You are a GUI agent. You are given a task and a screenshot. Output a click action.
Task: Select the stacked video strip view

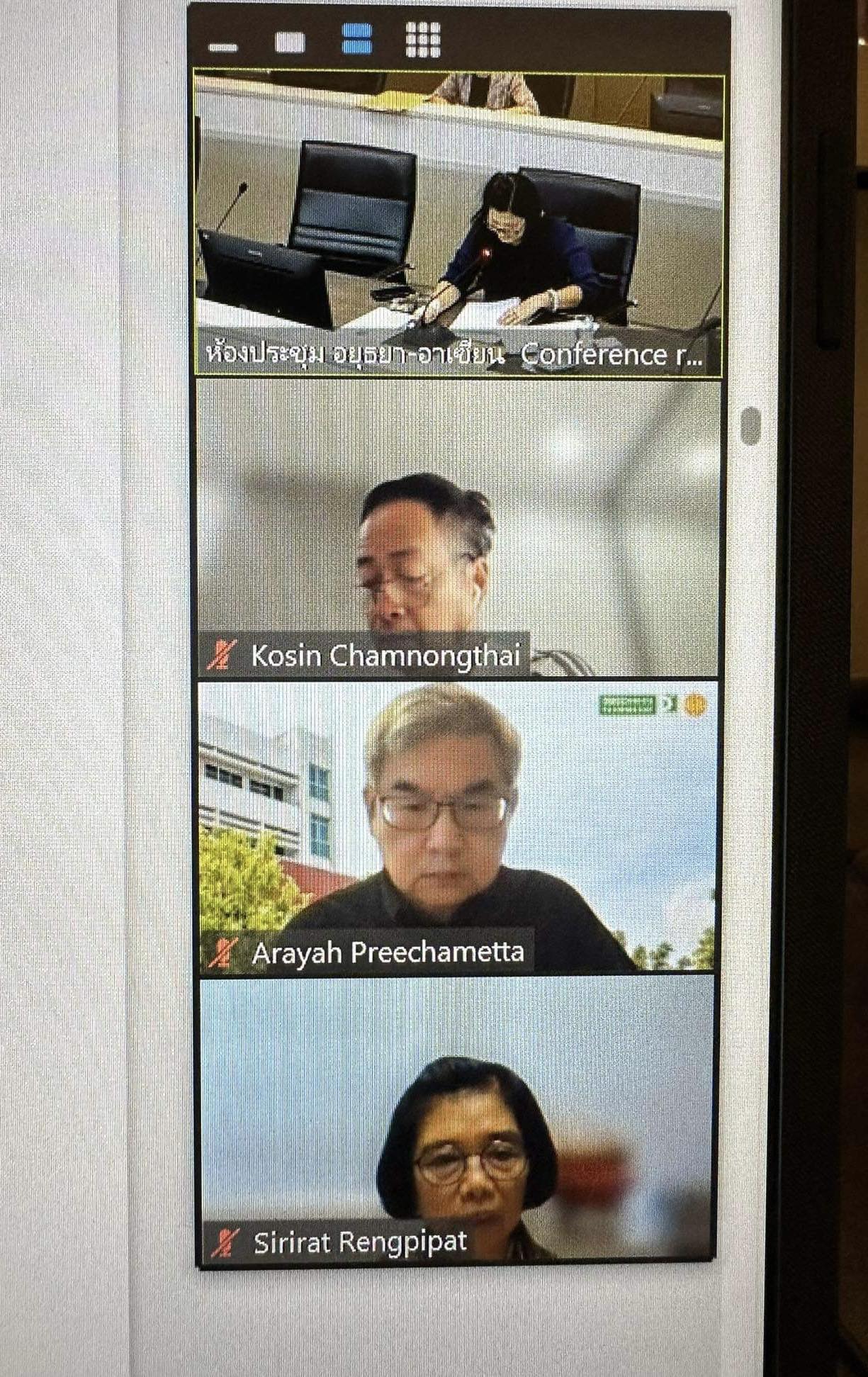(356, 39)
